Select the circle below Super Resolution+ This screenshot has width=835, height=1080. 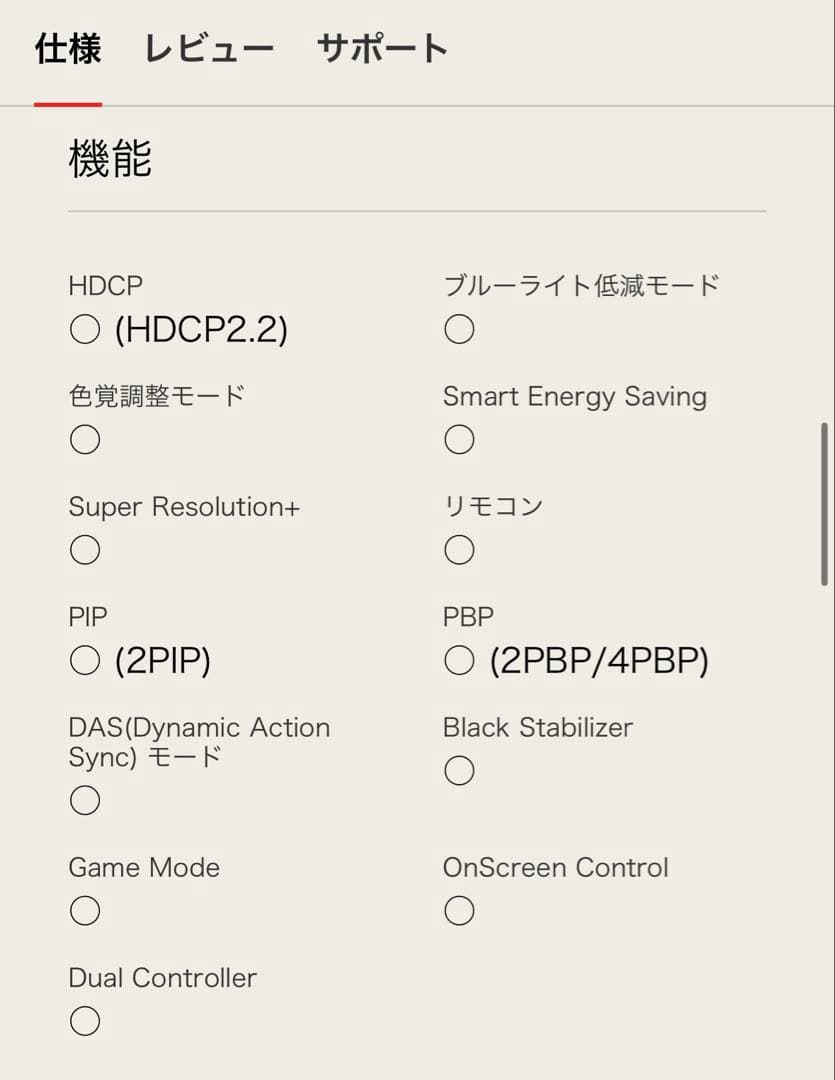pyautogui.click(x=84, y=550)
